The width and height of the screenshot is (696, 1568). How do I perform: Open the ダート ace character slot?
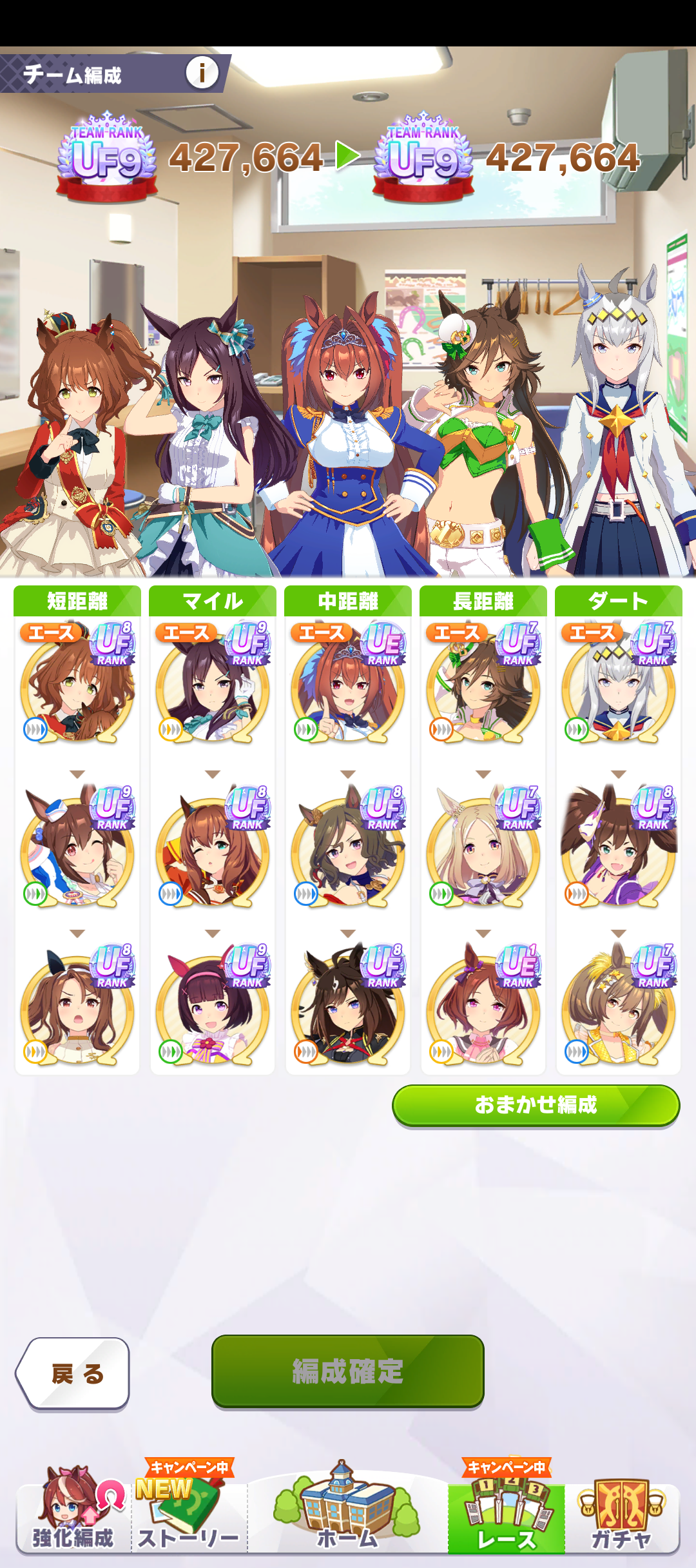pos(619,685)
